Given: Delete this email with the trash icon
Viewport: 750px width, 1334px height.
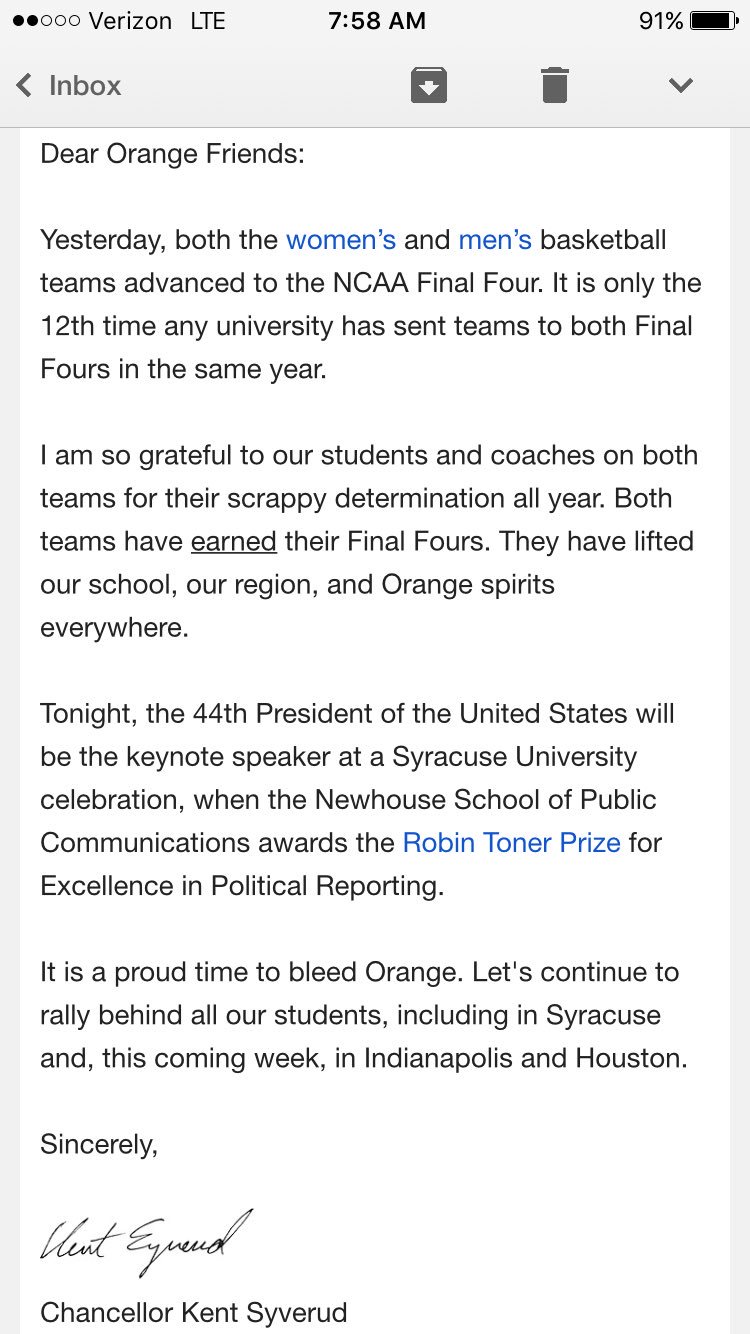Looking at the screenshot, I should pyautogui.click(x=555, y=86).
